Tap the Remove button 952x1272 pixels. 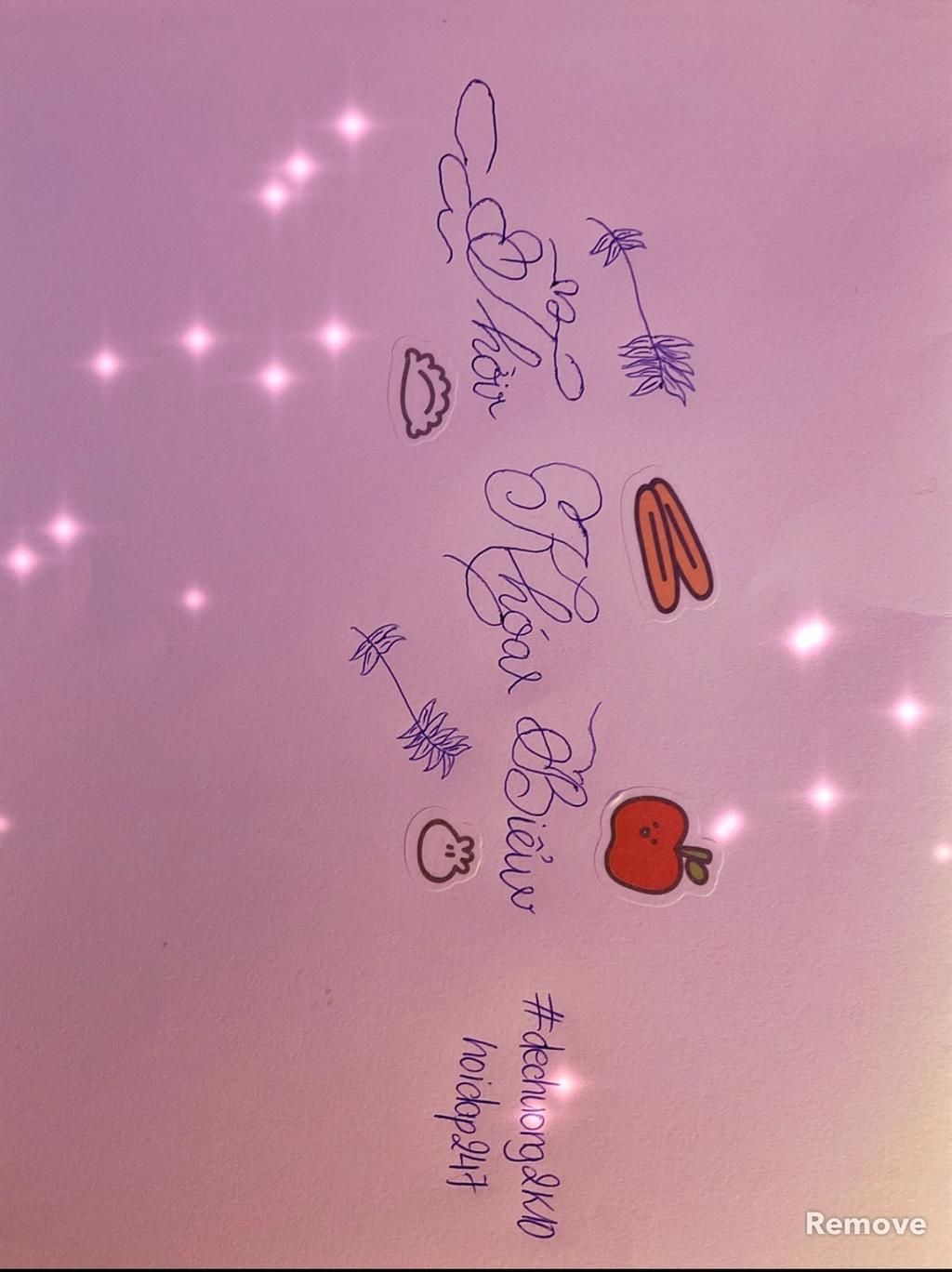(865, 1223)
